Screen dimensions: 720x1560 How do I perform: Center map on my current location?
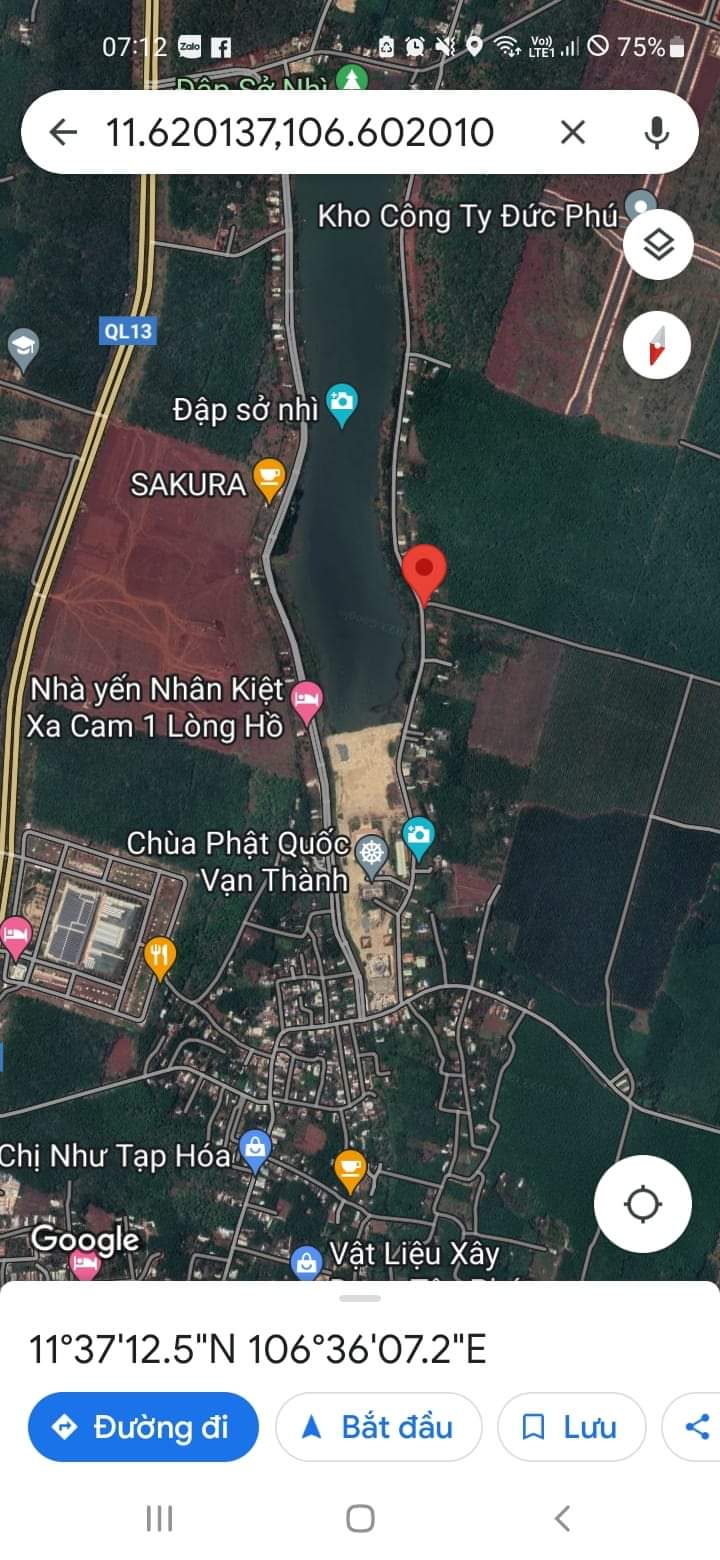click(x=642, y=1204)
